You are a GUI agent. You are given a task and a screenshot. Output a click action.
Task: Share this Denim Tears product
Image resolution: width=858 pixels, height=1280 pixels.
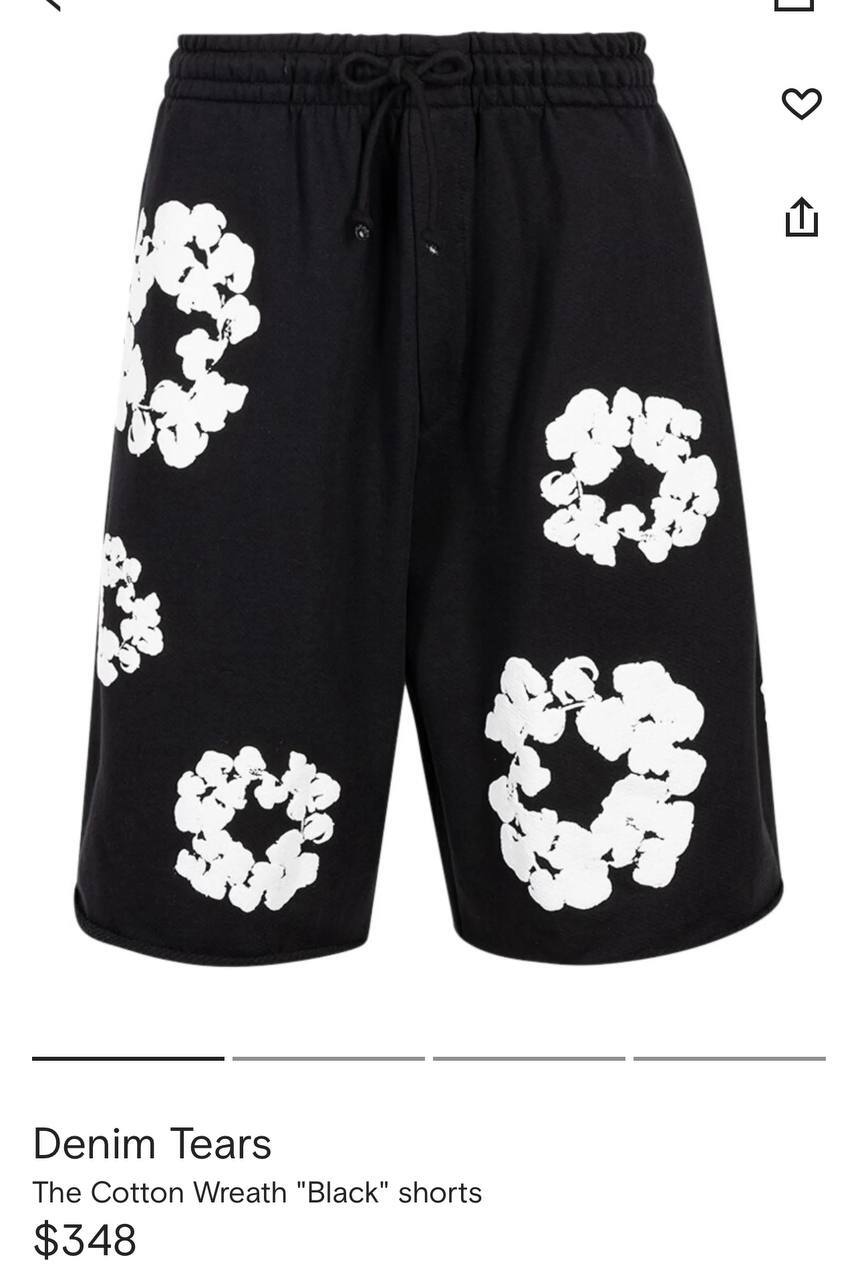[x=801, y=217]
